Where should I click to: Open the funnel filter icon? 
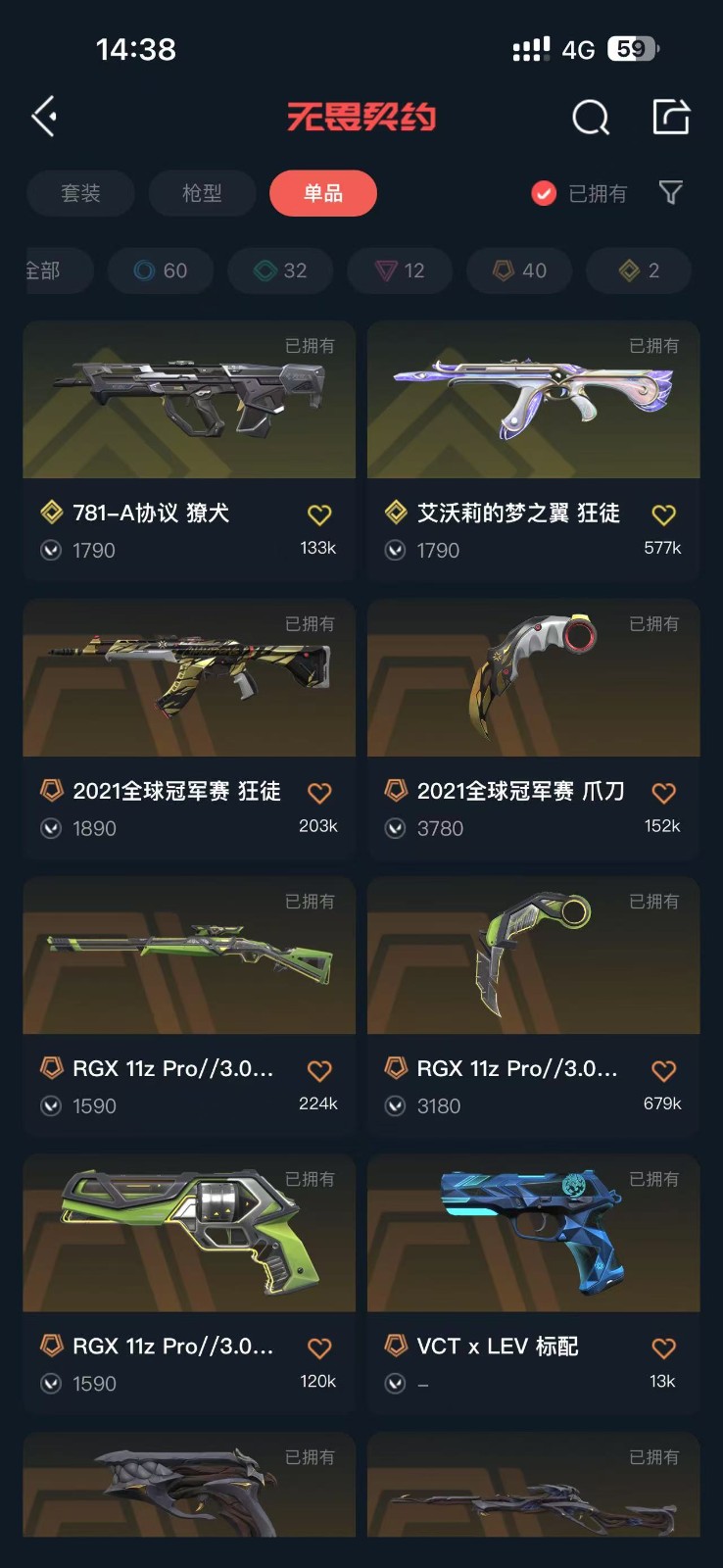(671, 192)
